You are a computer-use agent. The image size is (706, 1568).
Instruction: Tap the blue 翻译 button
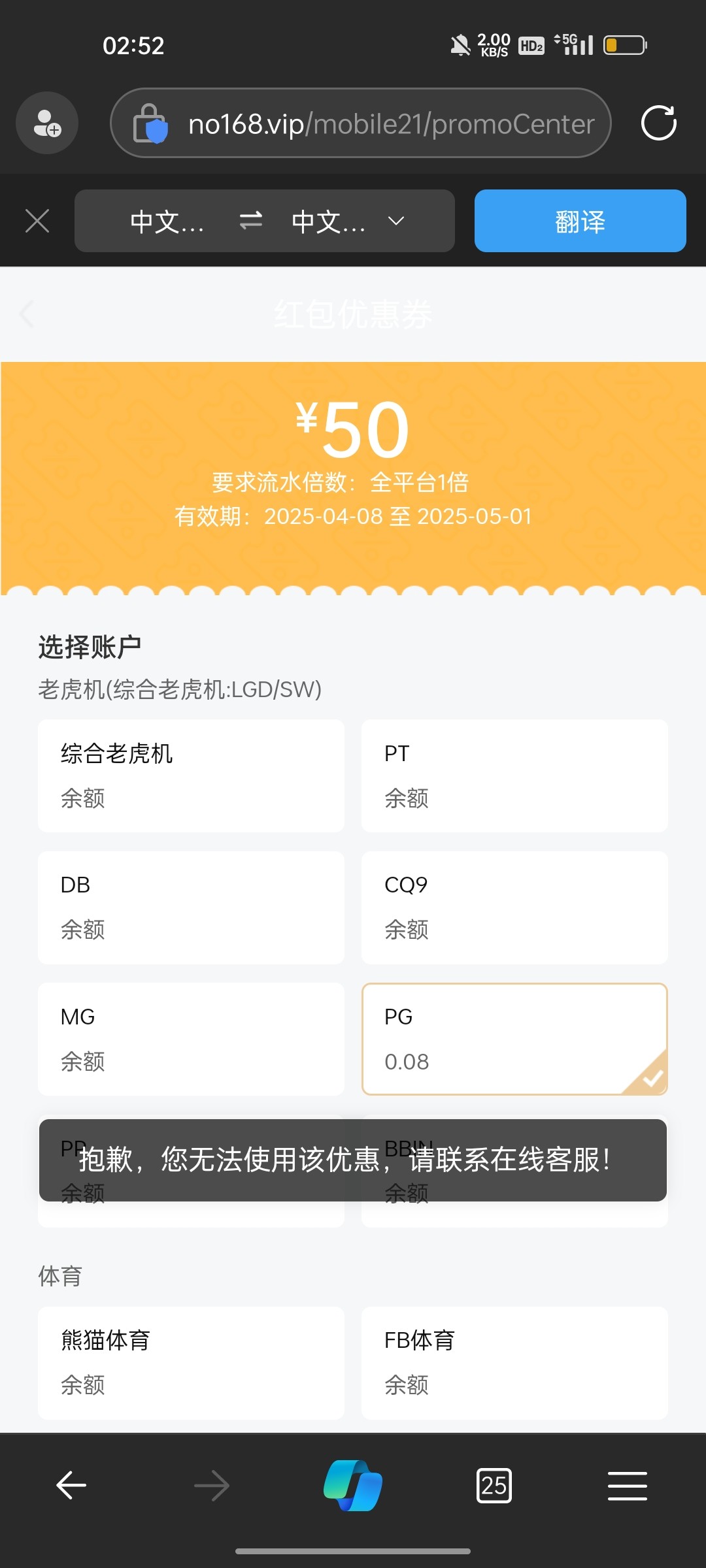point(580,221)
